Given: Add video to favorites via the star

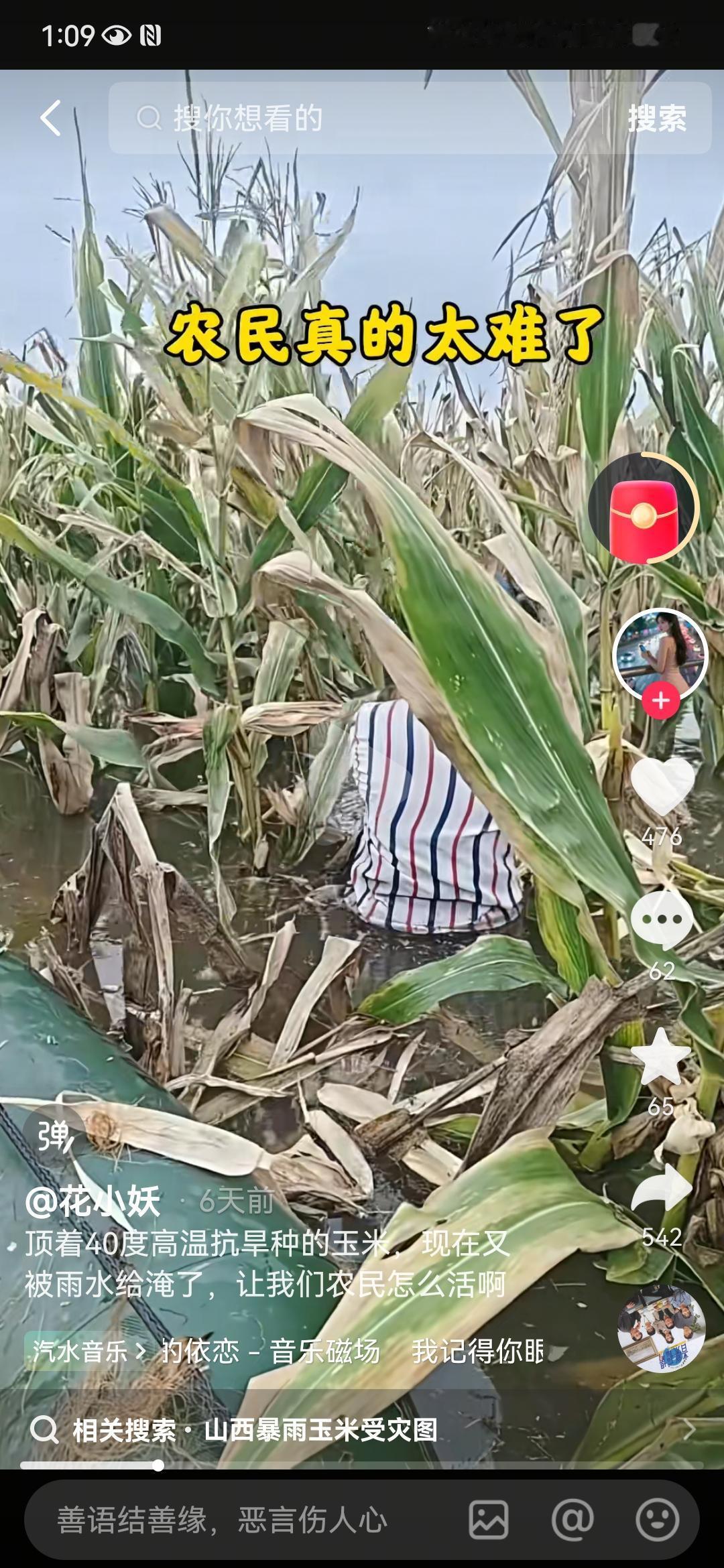Looking at the screenshot, I should click(661, 1057).
